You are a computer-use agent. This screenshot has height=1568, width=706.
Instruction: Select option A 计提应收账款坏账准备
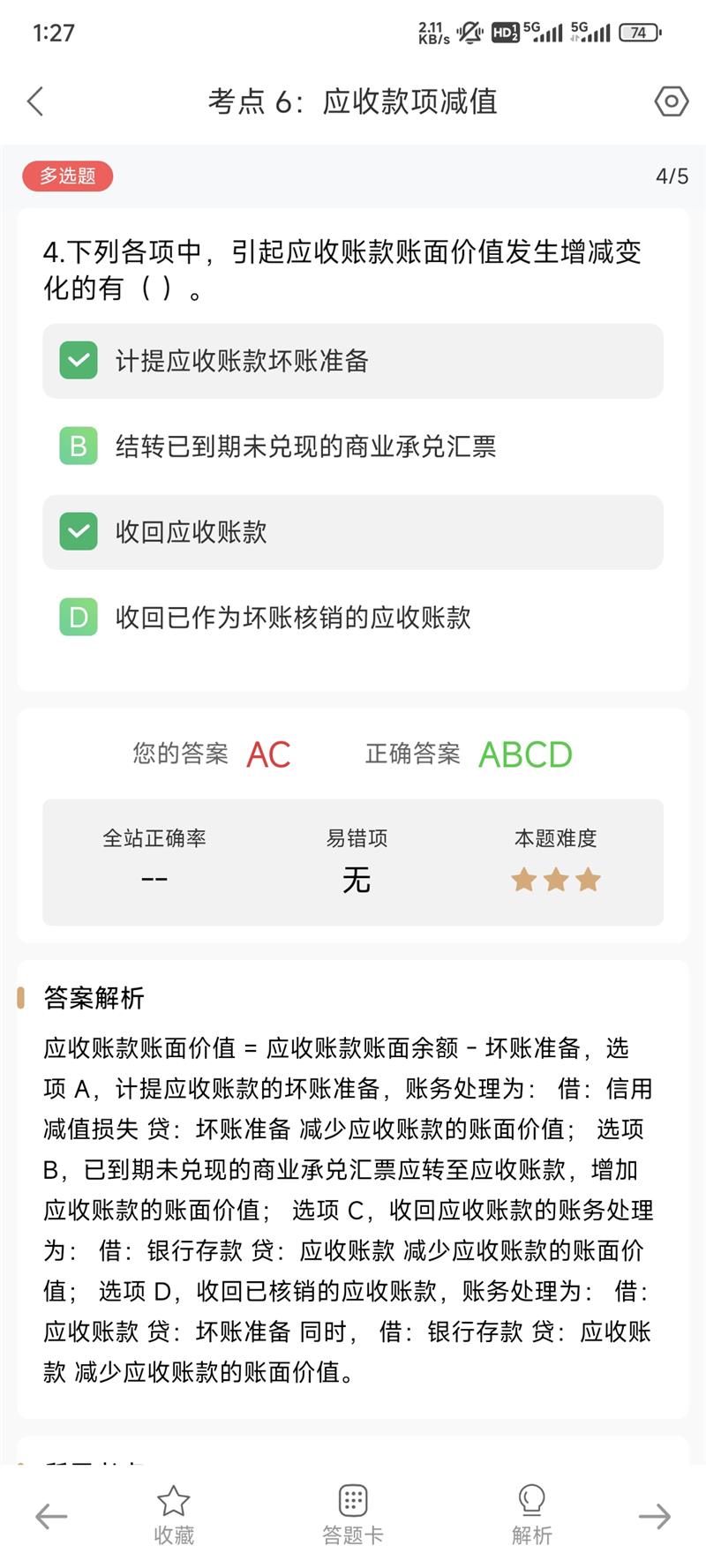[x=353, y=361]
